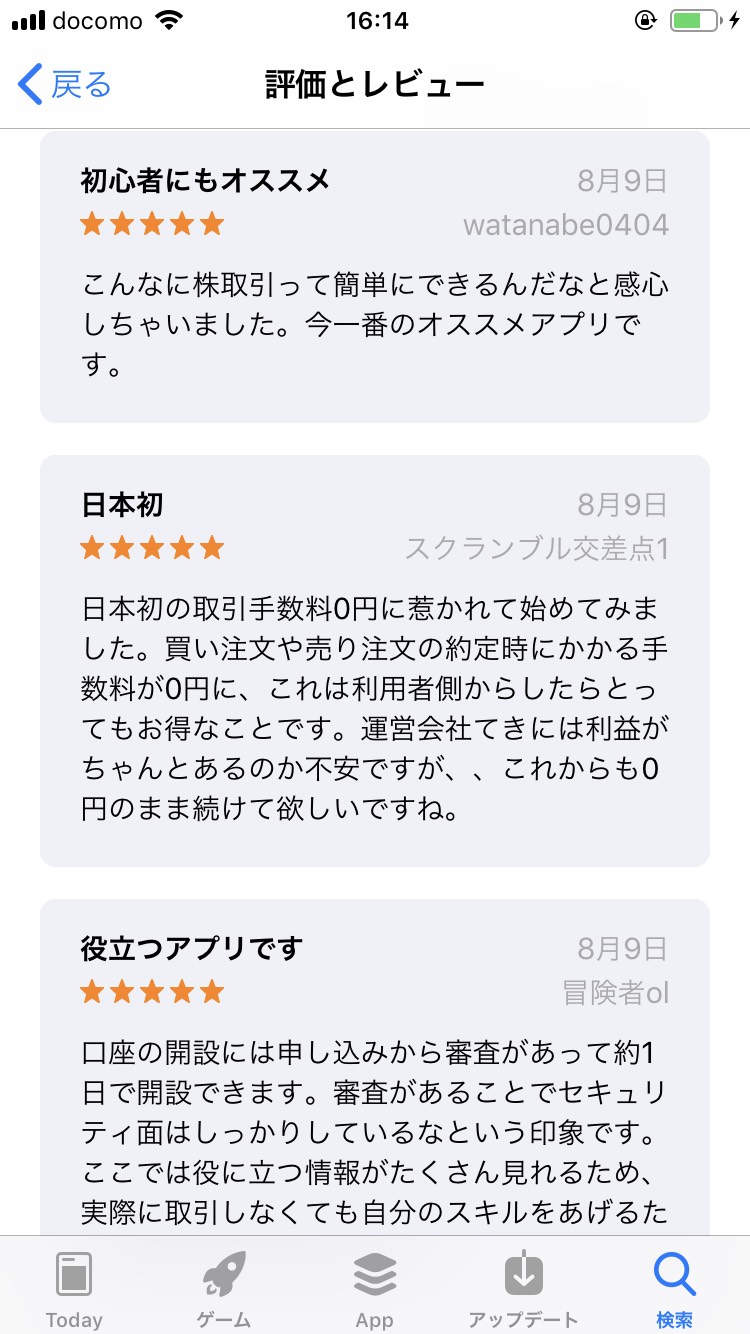
Task: Select the 検索 tab
Action: (674, 1288)
